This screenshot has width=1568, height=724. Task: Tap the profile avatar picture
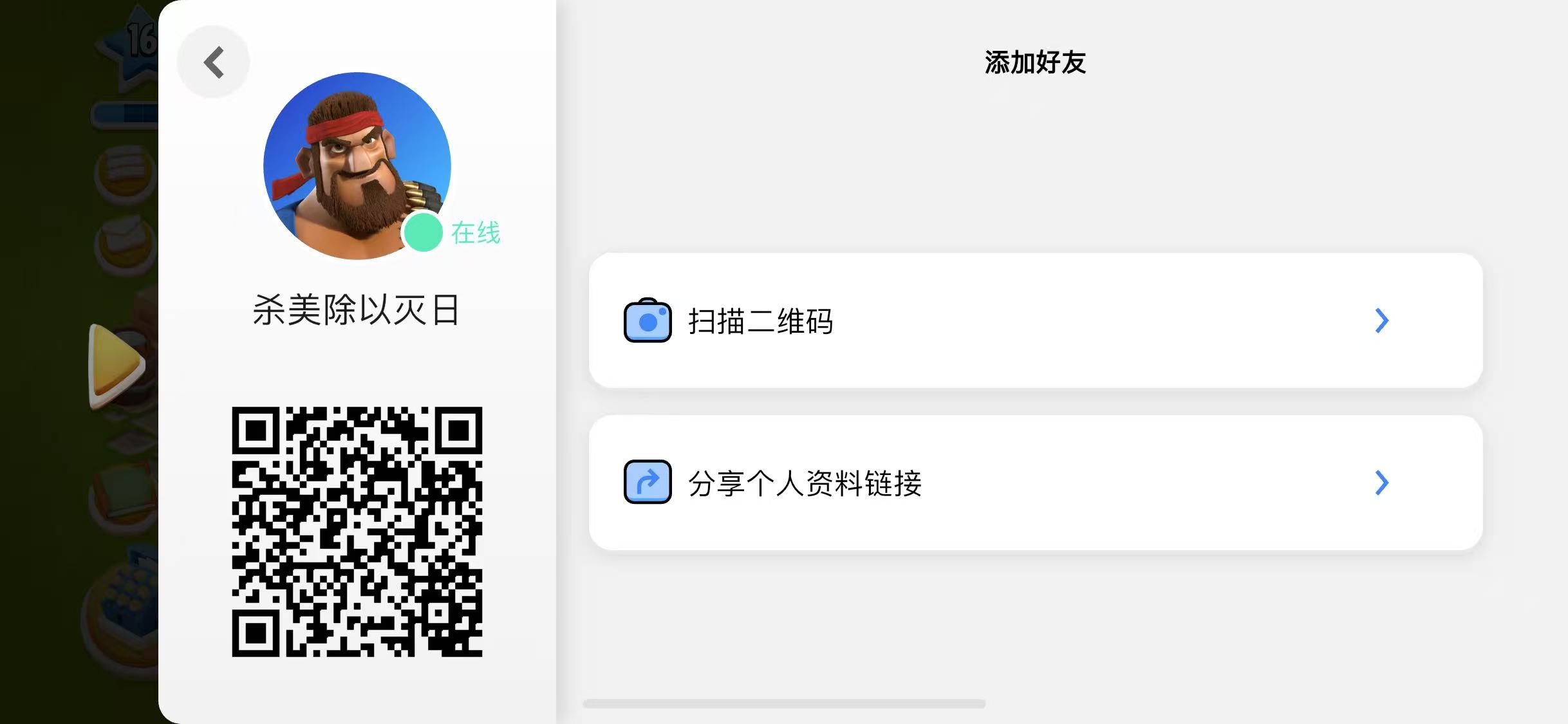coord(357,166)
